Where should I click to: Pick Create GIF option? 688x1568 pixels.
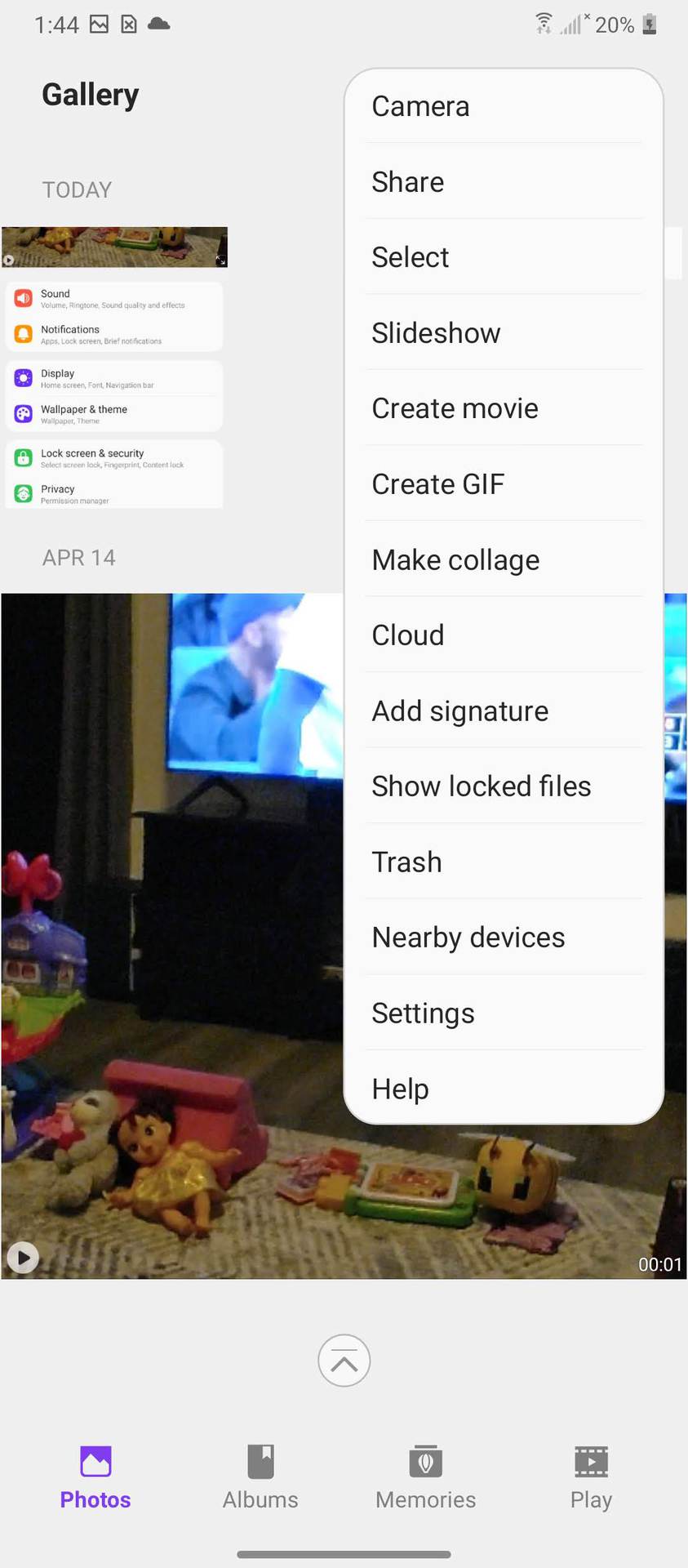click(x=438, y=484)
